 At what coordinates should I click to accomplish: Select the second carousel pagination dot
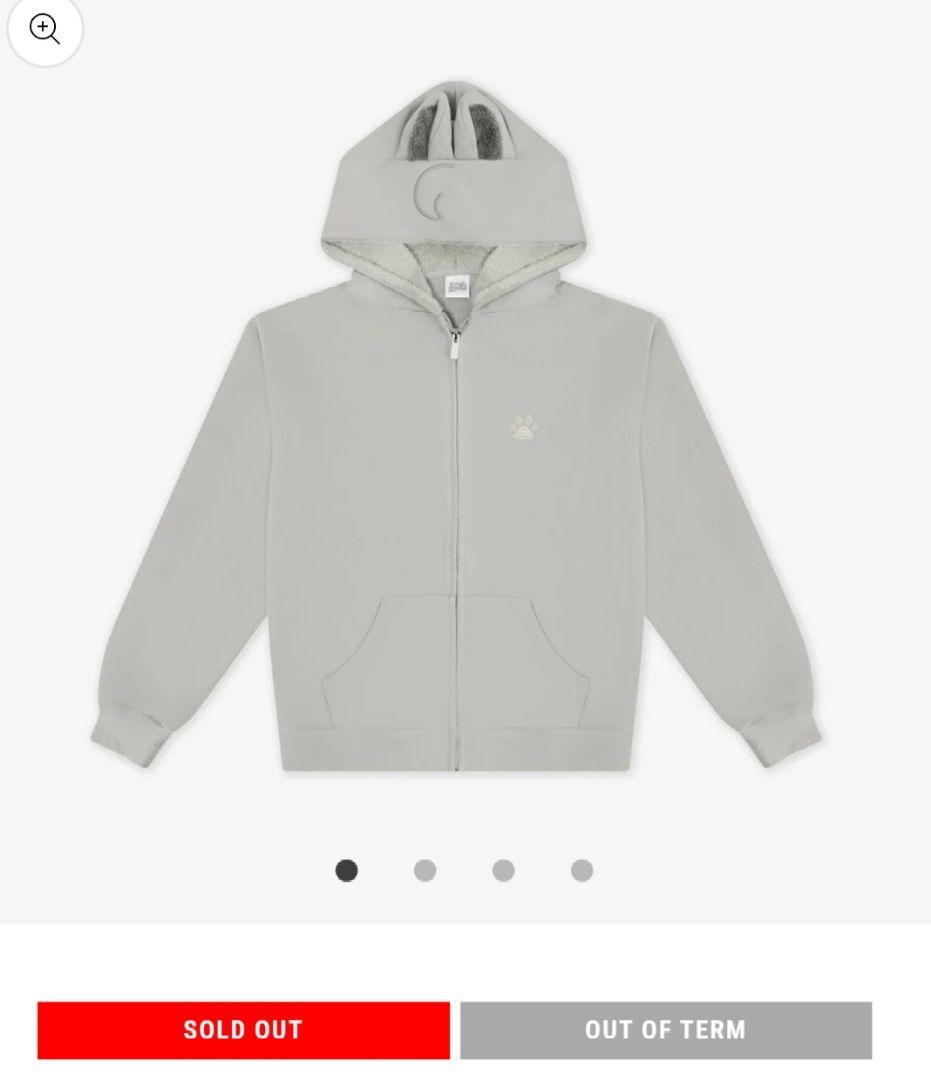(425, 871)
